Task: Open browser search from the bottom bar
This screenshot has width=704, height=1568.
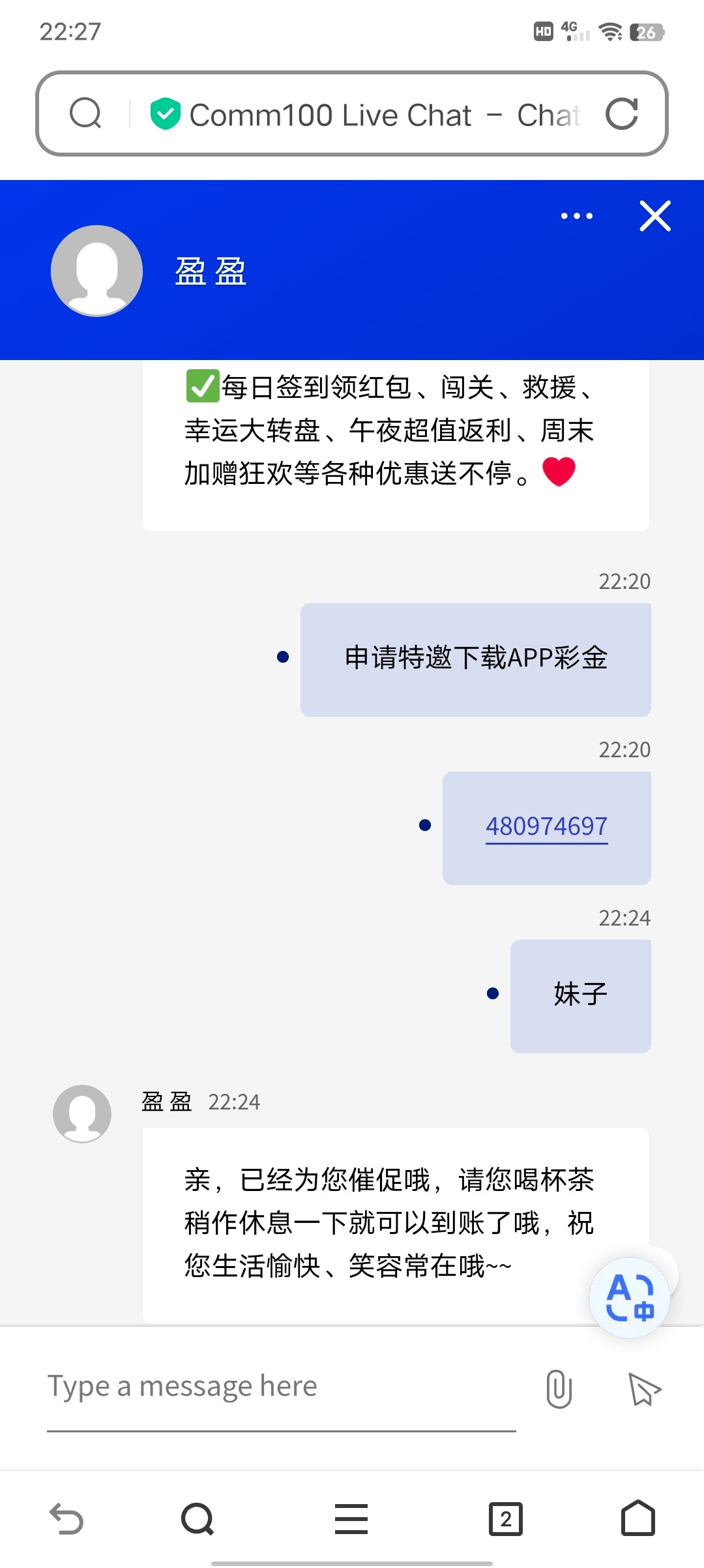Action: (198, 1518)
